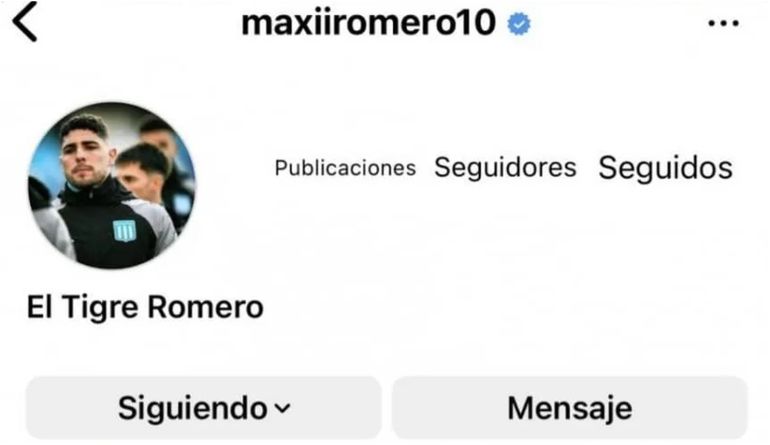View maxiiromero10's profile picture
The height and width of the screenshot is (445, 770).
[111, 185]
